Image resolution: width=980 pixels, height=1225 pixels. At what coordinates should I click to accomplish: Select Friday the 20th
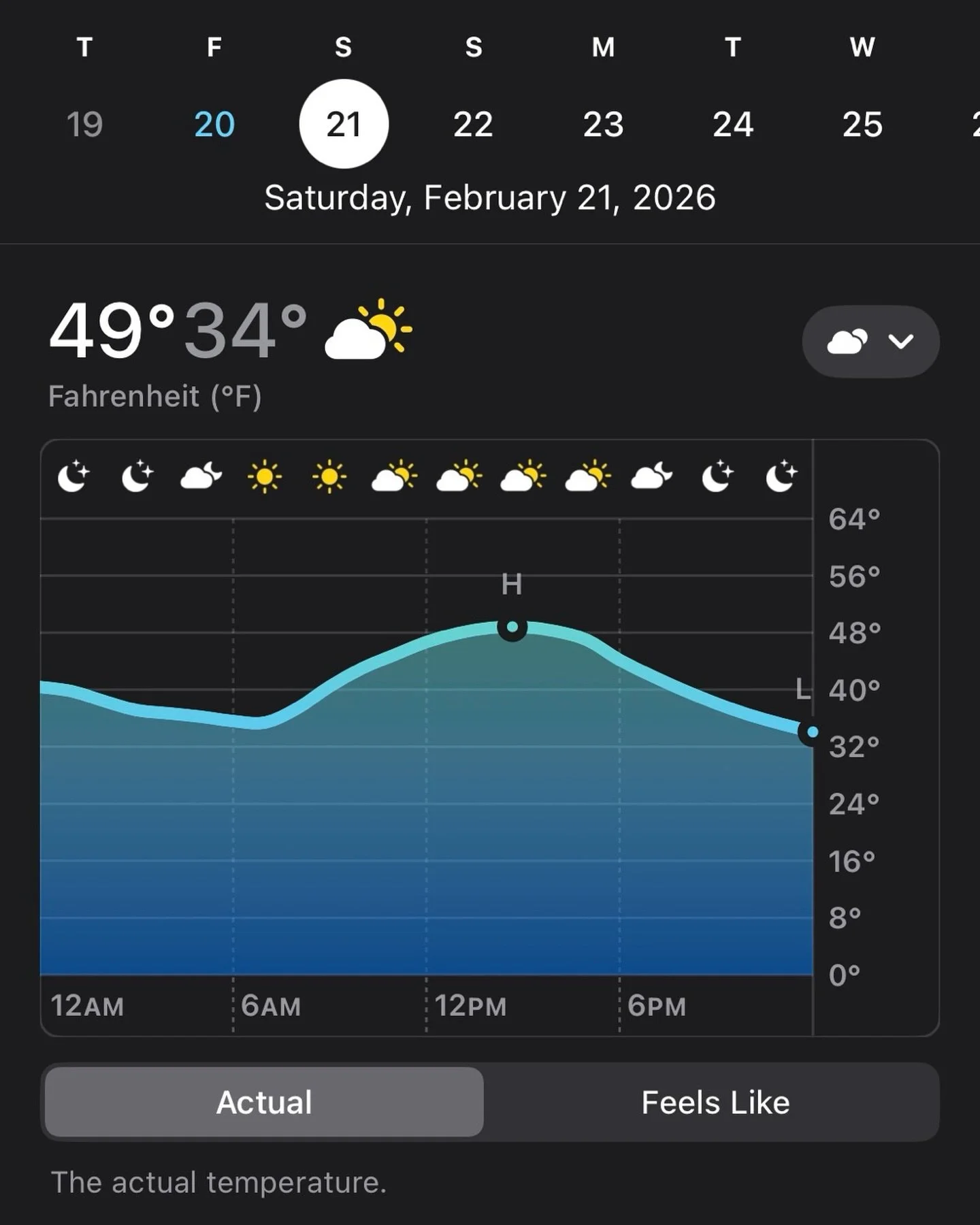point(214,125)
